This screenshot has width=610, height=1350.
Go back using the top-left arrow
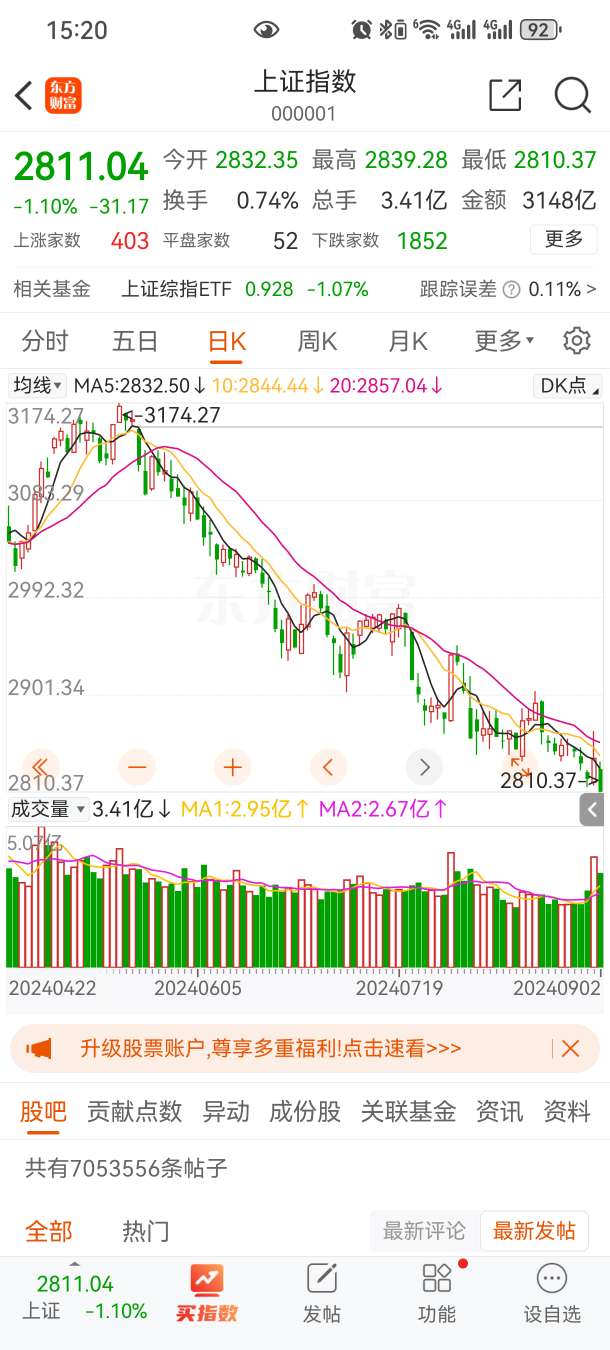click(25, 96)
